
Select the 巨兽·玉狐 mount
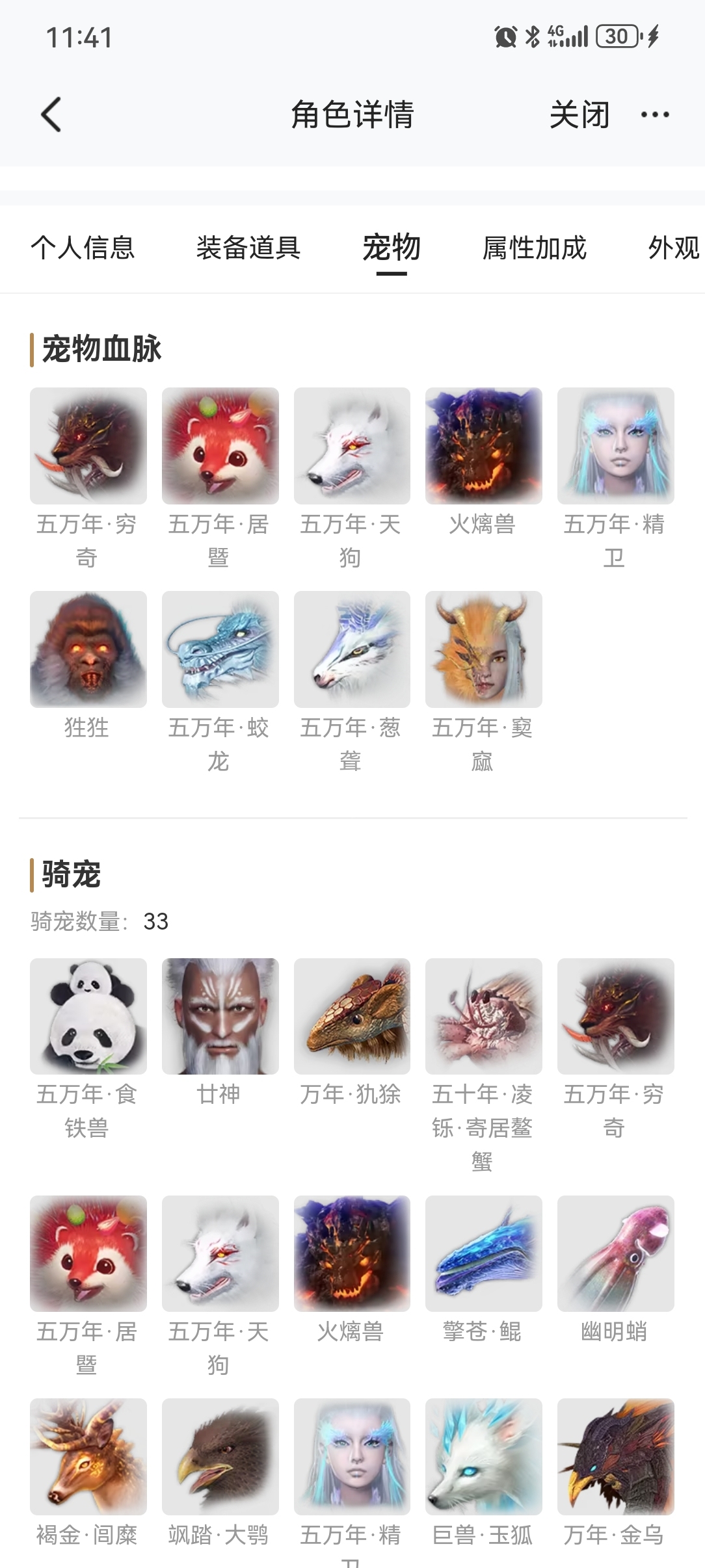click(x=483, y=1456)
